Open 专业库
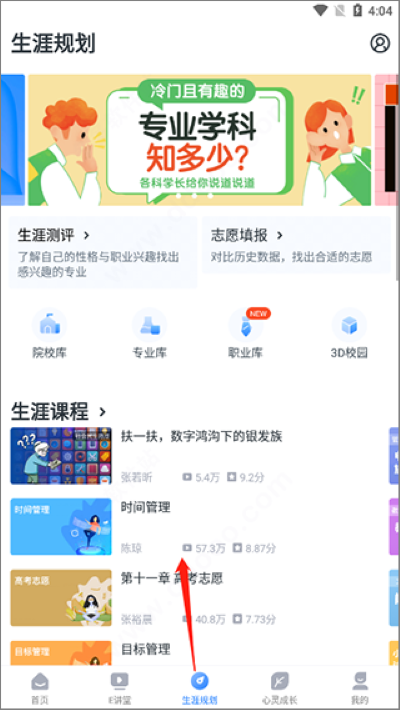The image size is (400, 710). (149, 333)
